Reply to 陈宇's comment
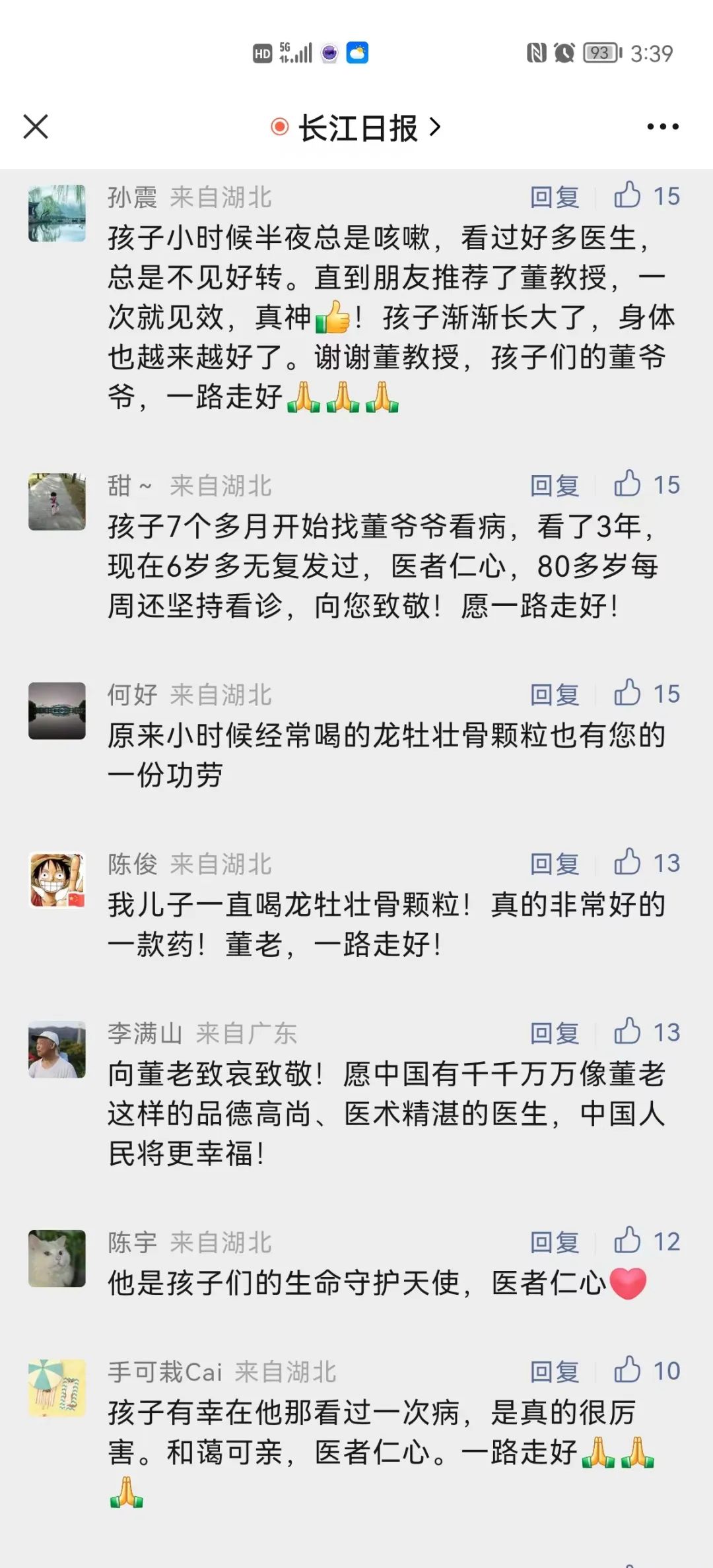713x1568 pixels. pos(555,1243)
